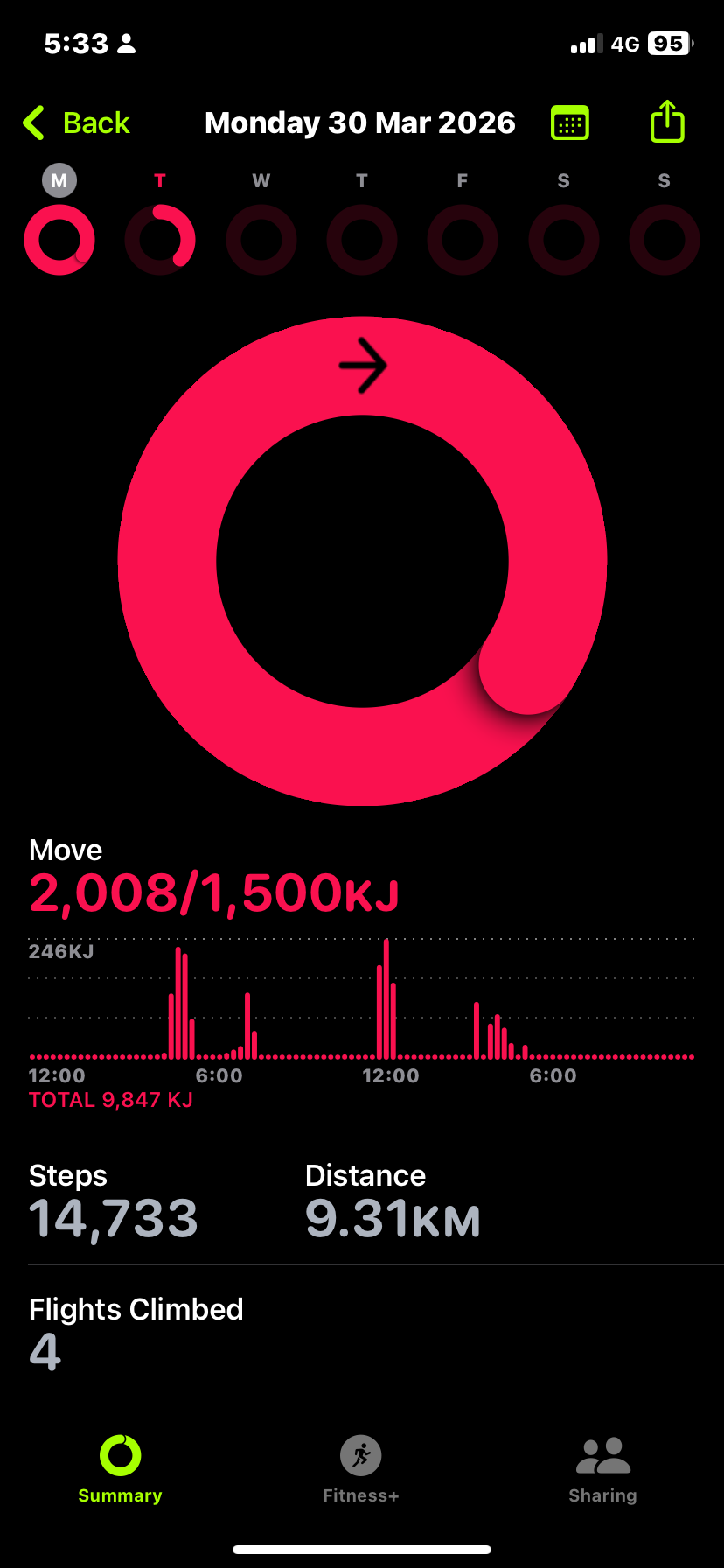Select Wednesday's activity ring

(x=261, y=239)
